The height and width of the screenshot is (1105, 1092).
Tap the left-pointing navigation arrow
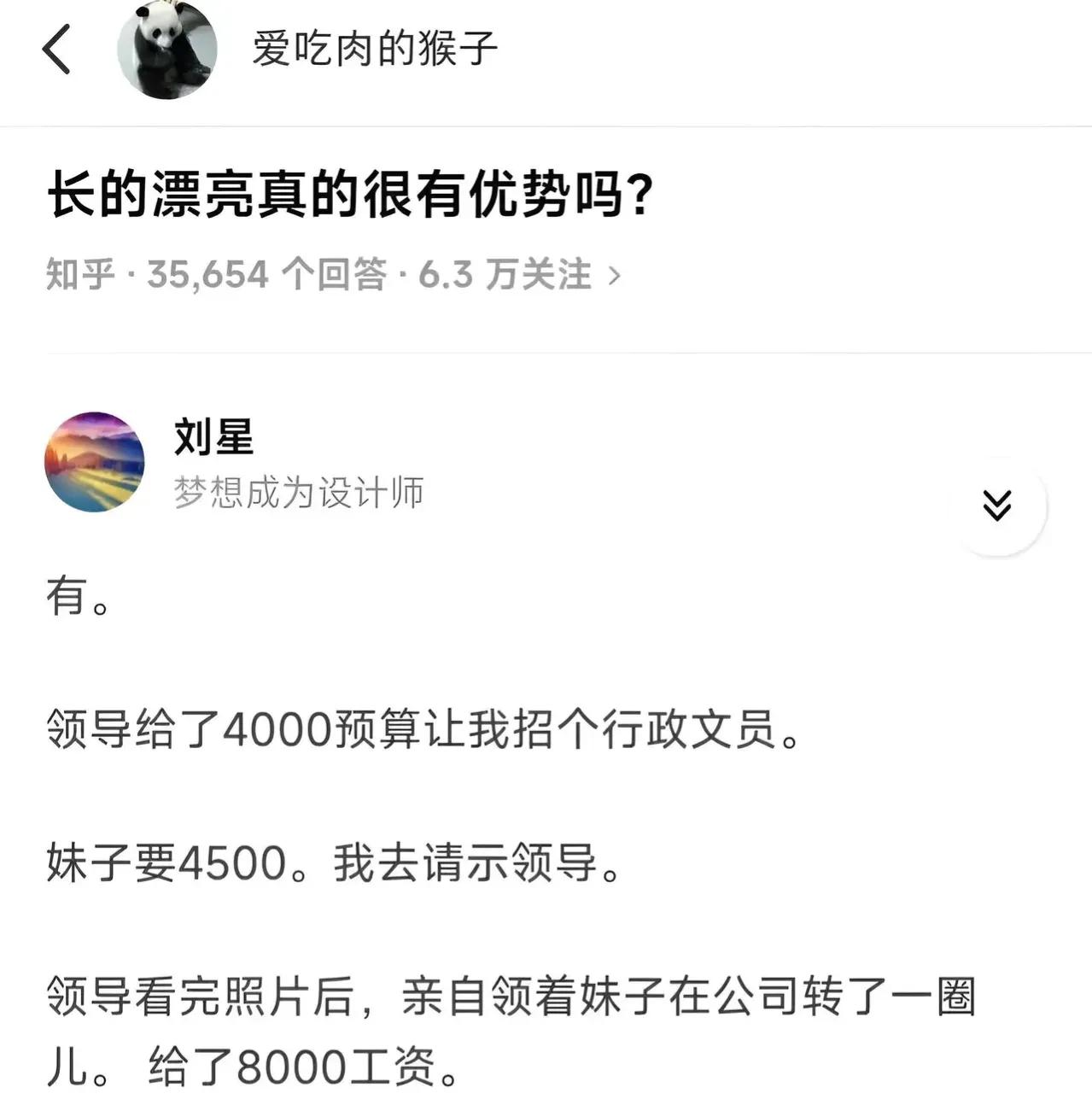pyautogui.click(x=56, y=49)
